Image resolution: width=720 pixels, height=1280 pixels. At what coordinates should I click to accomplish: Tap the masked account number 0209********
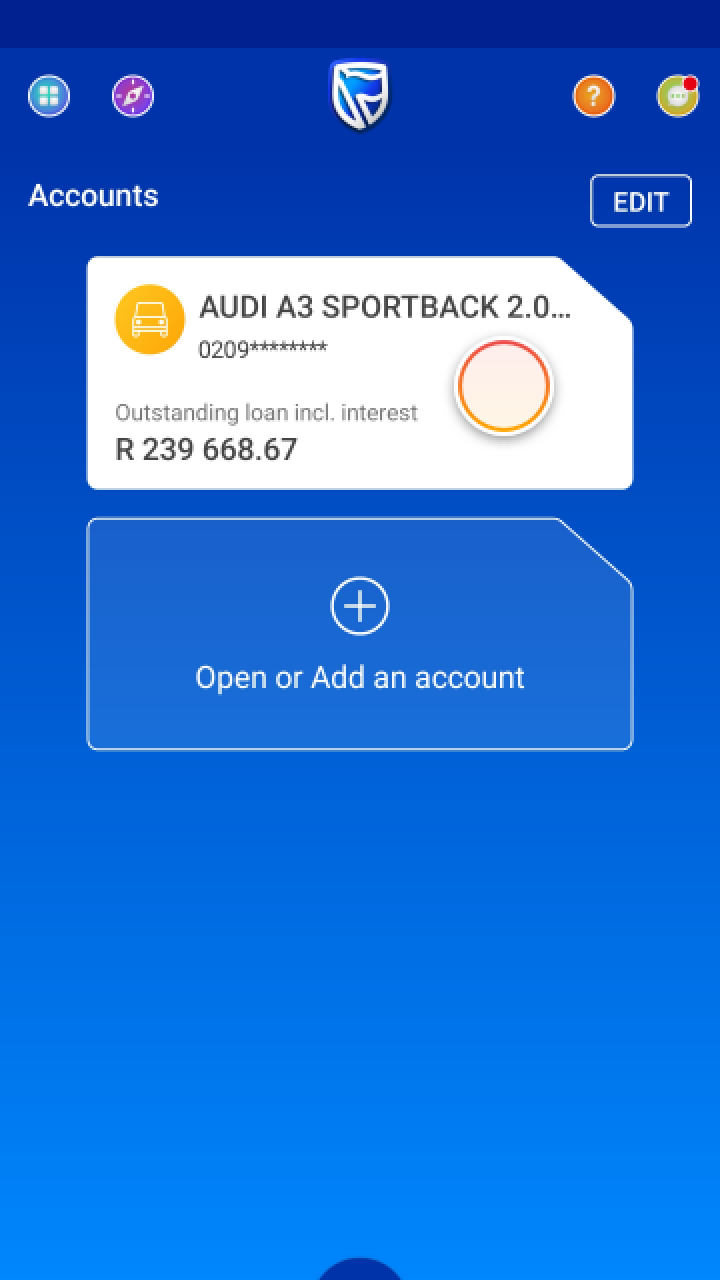pyautogui.click(x=263, y=350)
